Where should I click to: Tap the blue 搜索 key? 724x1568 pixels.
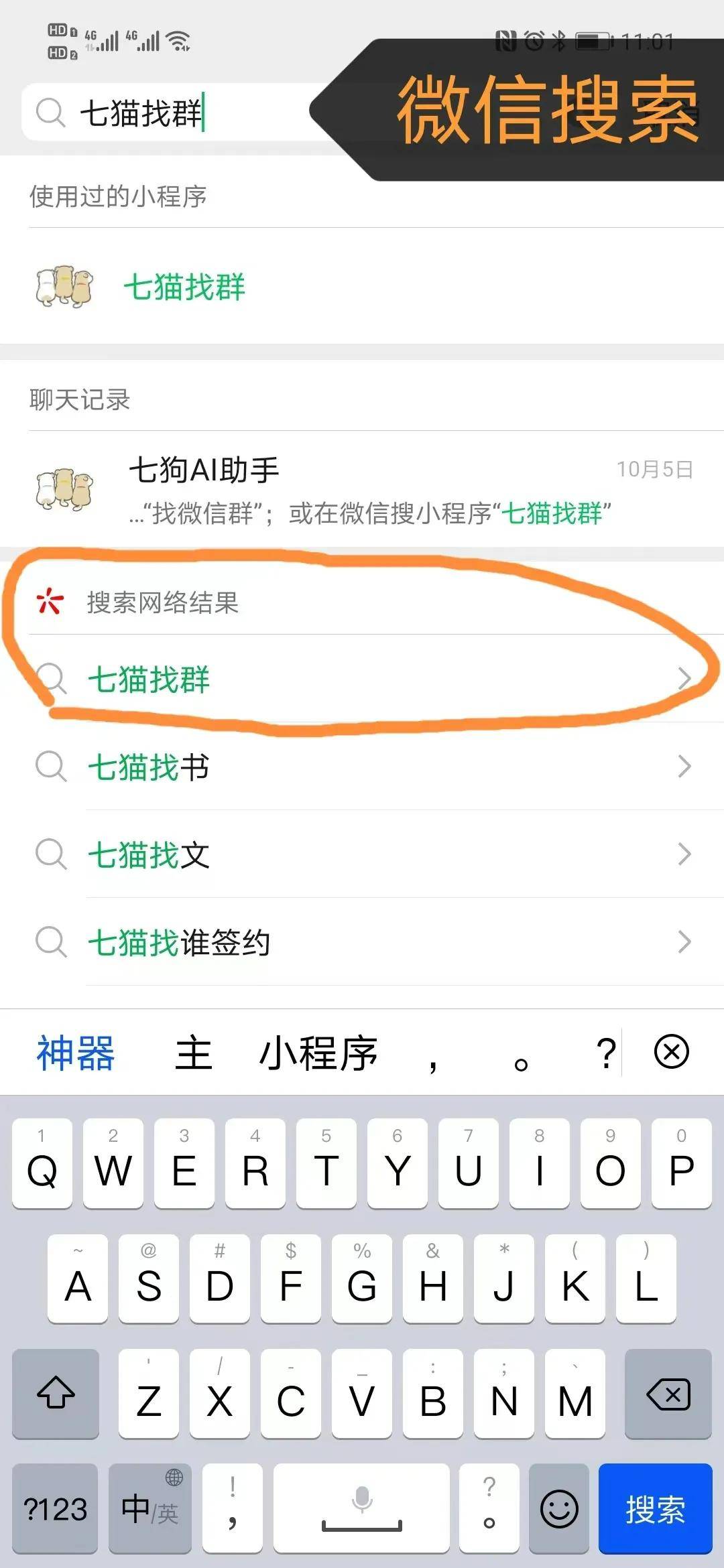point(655,1509)
